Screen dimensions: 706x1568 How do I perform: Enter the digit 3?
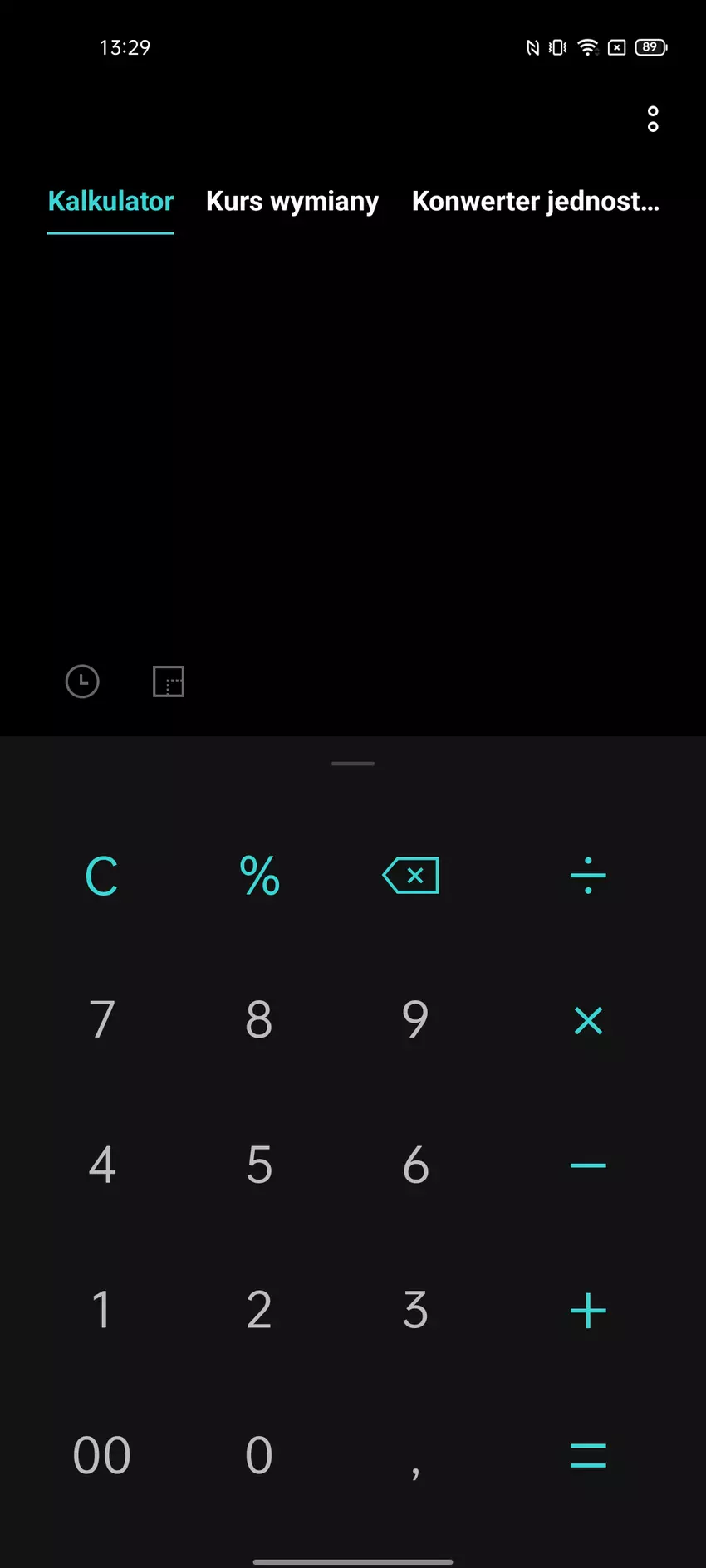(415, 1311)
